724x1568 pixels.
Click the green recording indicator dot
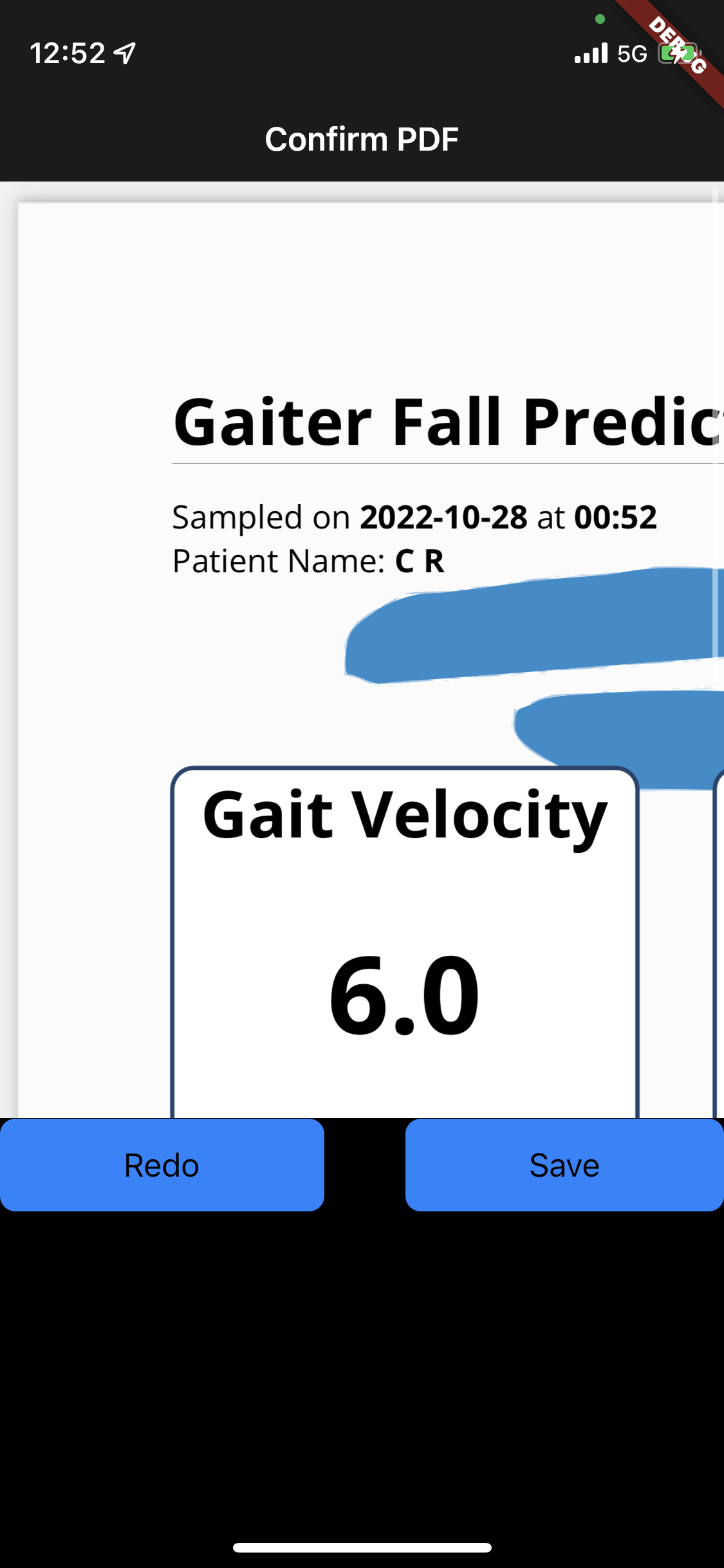[599, 19]
